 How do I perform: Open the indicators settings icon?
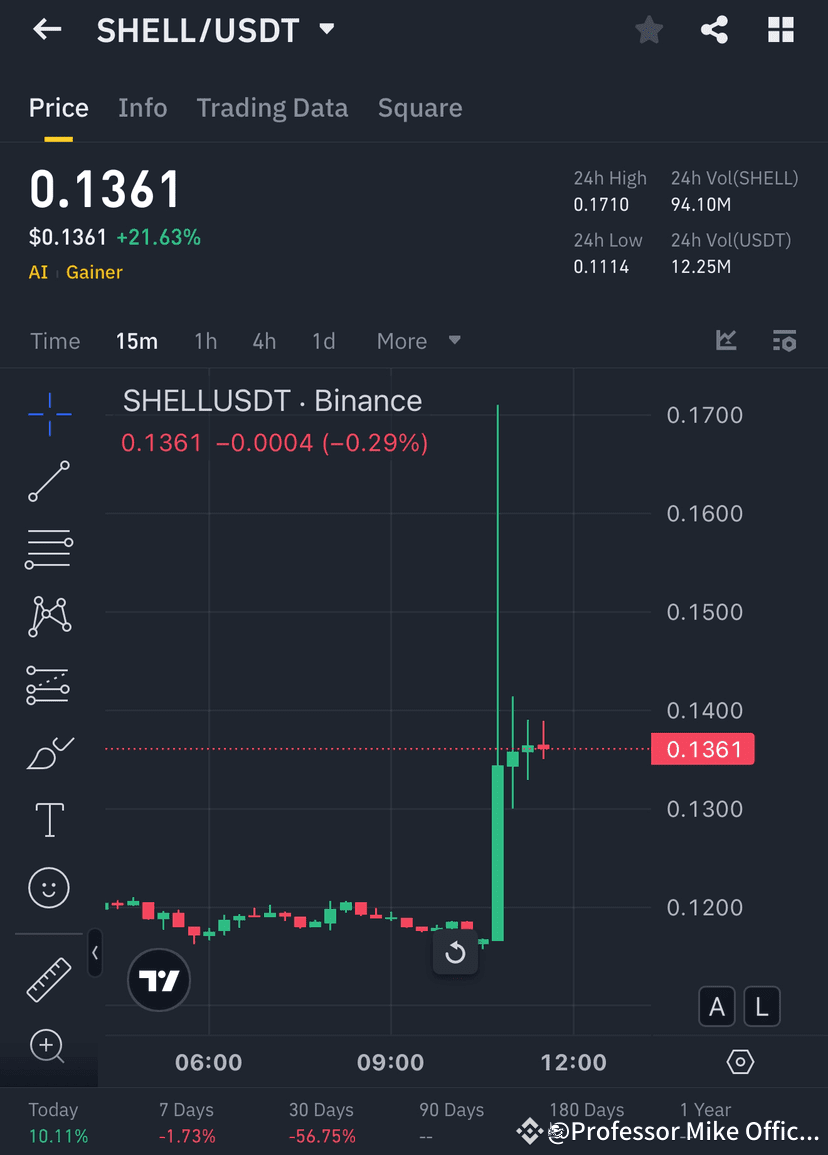tap(784, 340)
